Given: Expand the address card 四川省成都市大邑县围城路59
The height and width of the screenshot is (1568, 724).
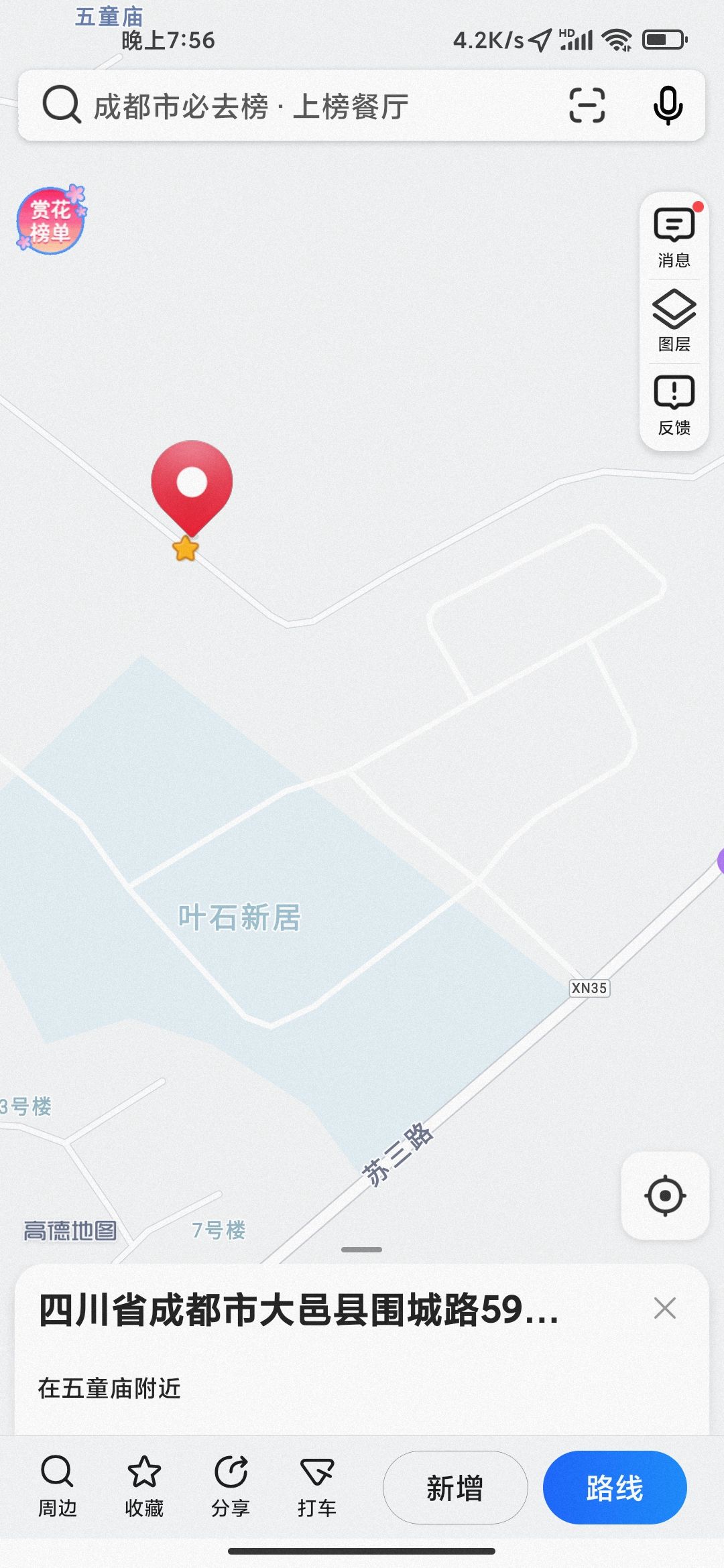Looking at the screenshot, I should tap(298, 1310).
